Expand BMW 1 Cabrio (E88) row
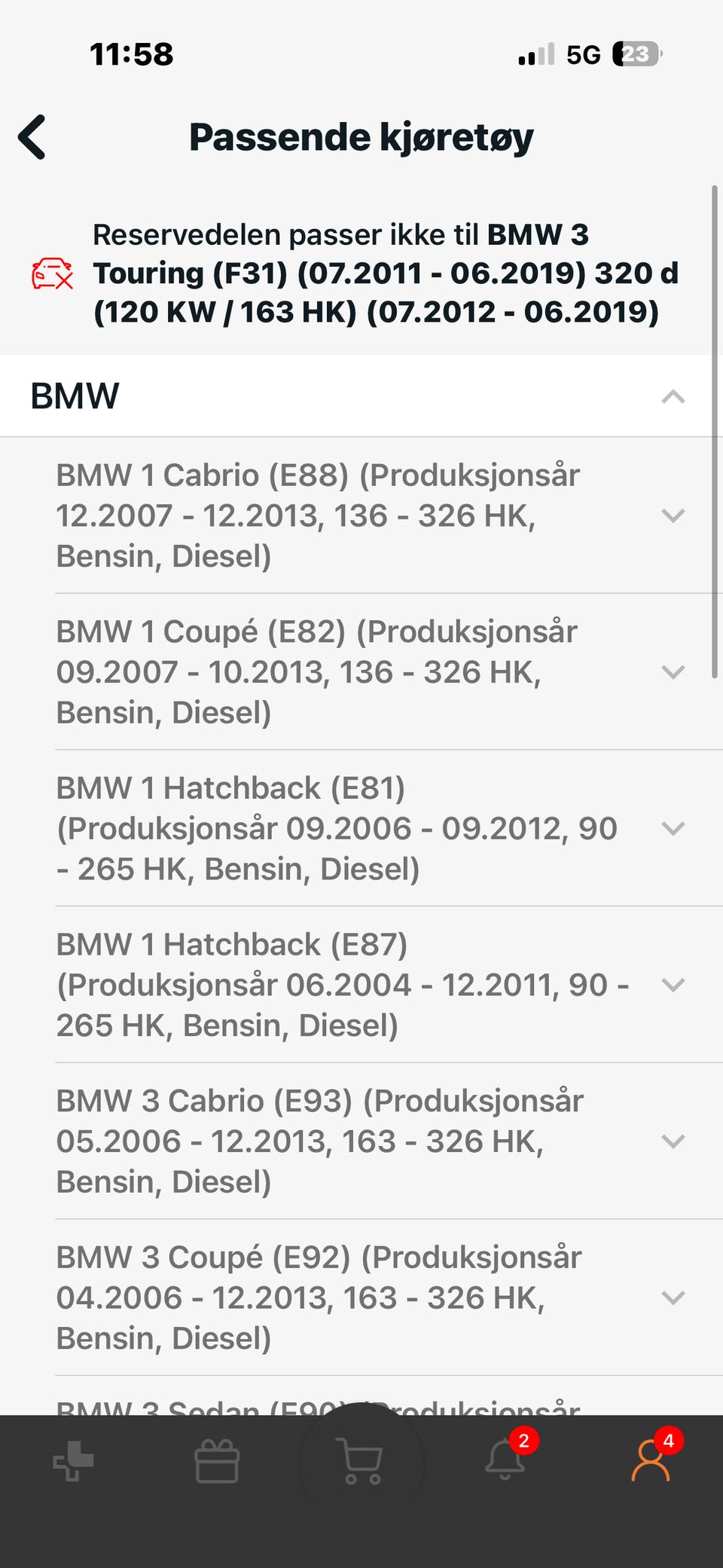The image size is (723, 1568). pyautogui.click(x=384, y=515)
